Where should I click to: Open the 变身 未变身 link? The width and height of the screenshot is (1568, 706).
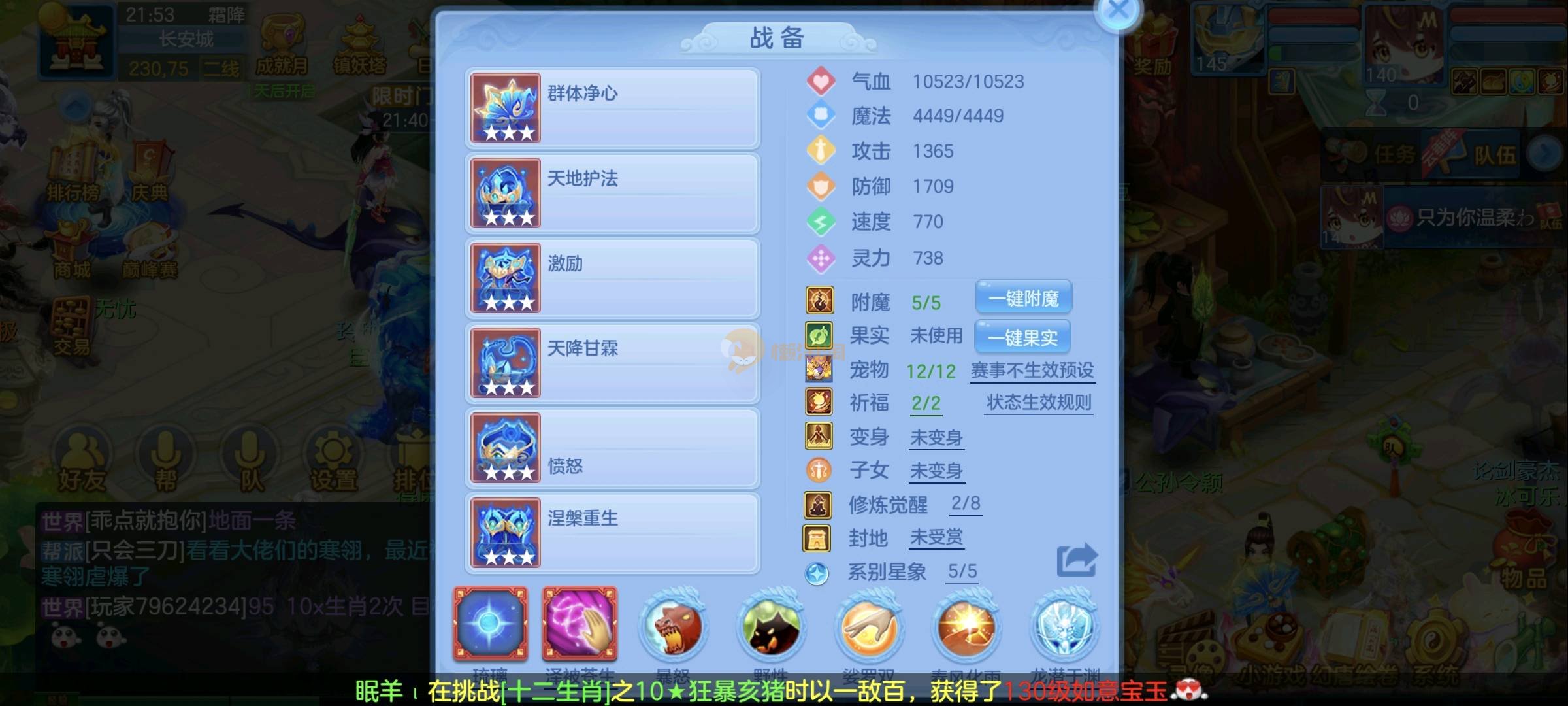coord(936,437)
